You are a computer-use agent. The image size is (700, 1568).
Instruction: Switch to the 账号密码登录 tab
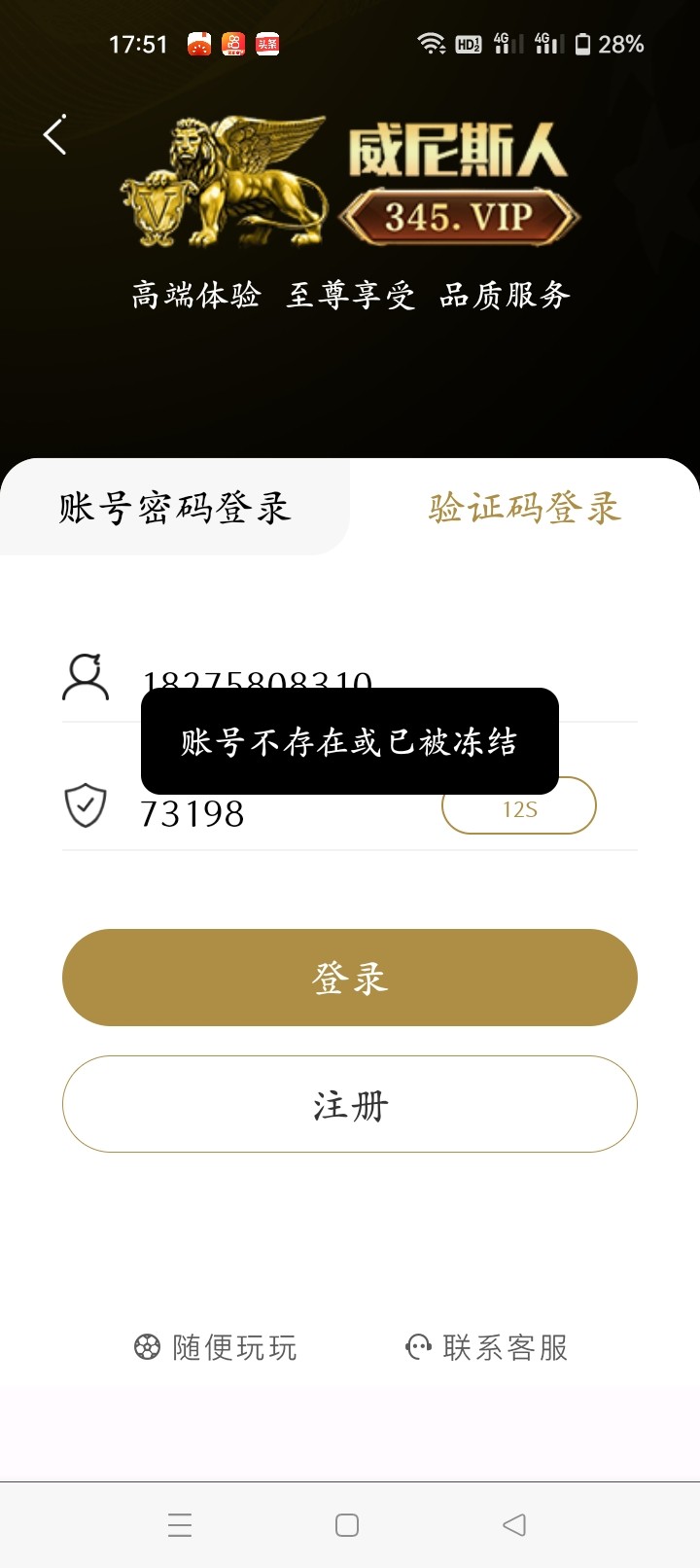point(175,507)
